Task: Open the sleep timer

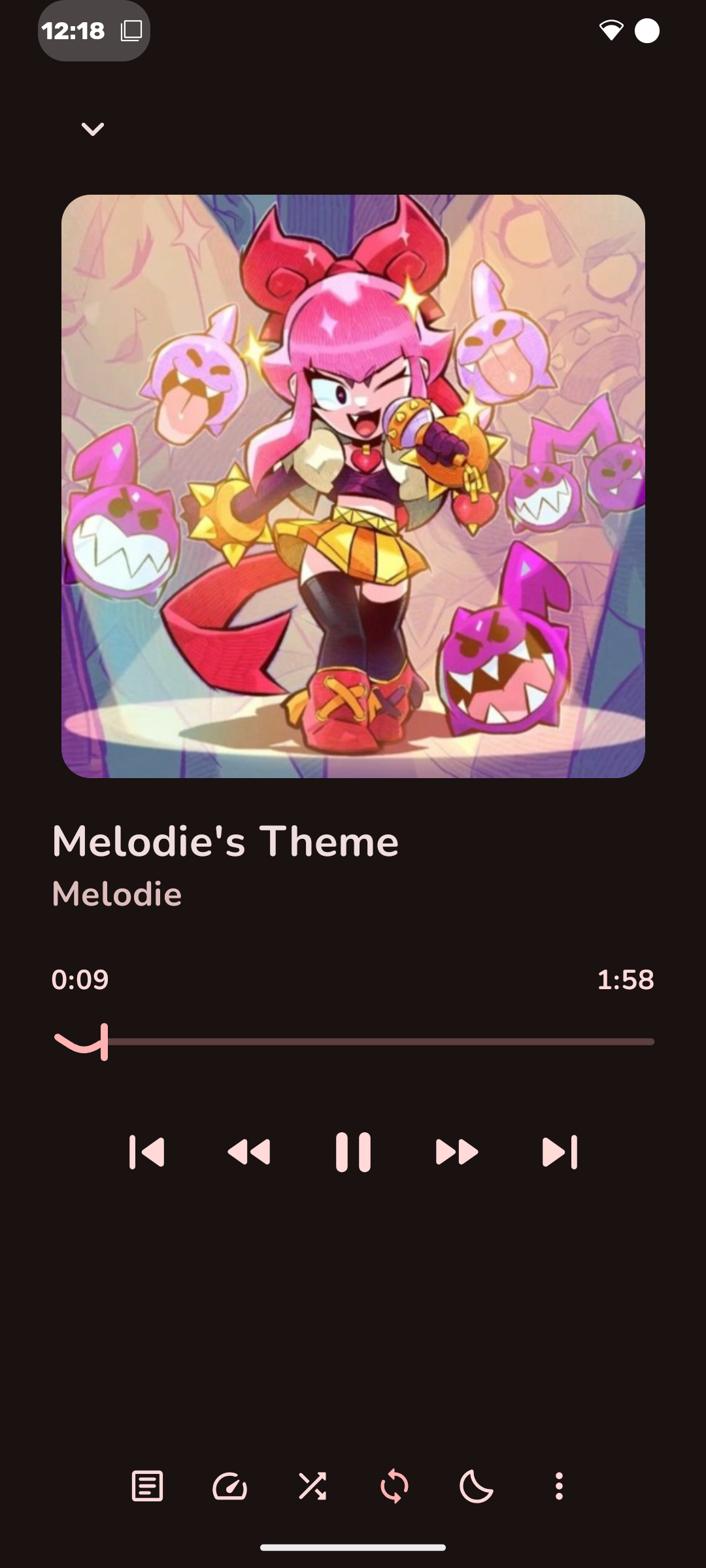Action: [477, 1486]
